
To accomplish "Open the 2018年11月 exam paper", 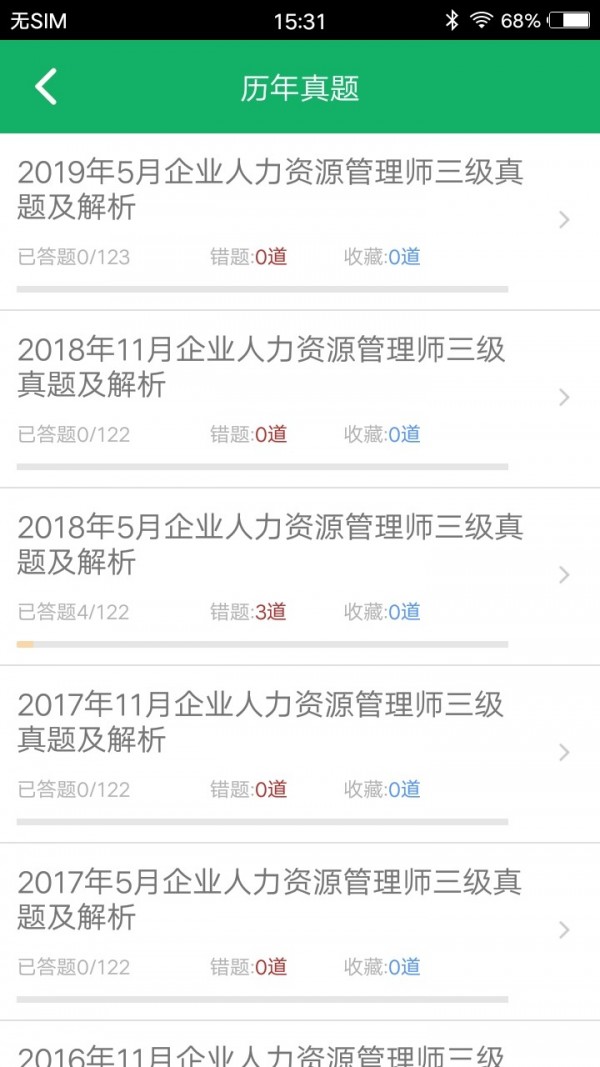I will [262, 367].
